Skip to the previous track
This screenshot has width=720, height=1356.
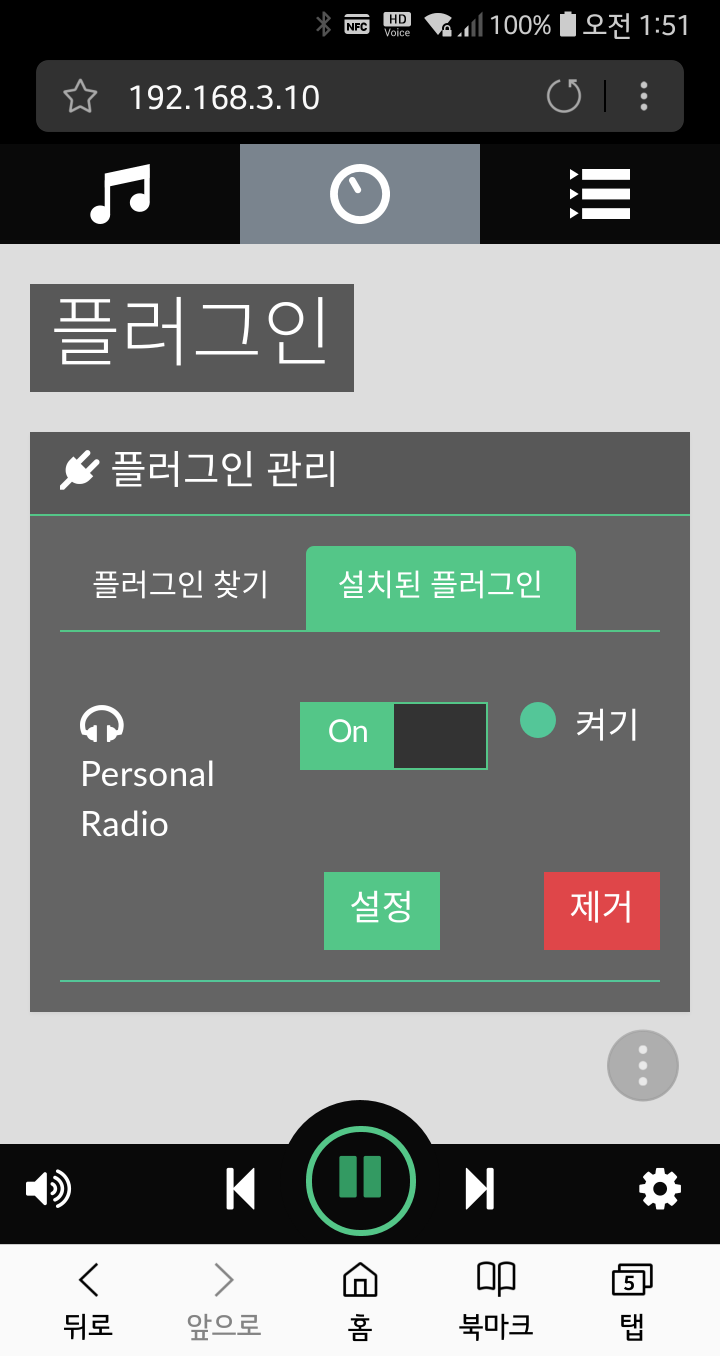click(x=241, y=1189)
